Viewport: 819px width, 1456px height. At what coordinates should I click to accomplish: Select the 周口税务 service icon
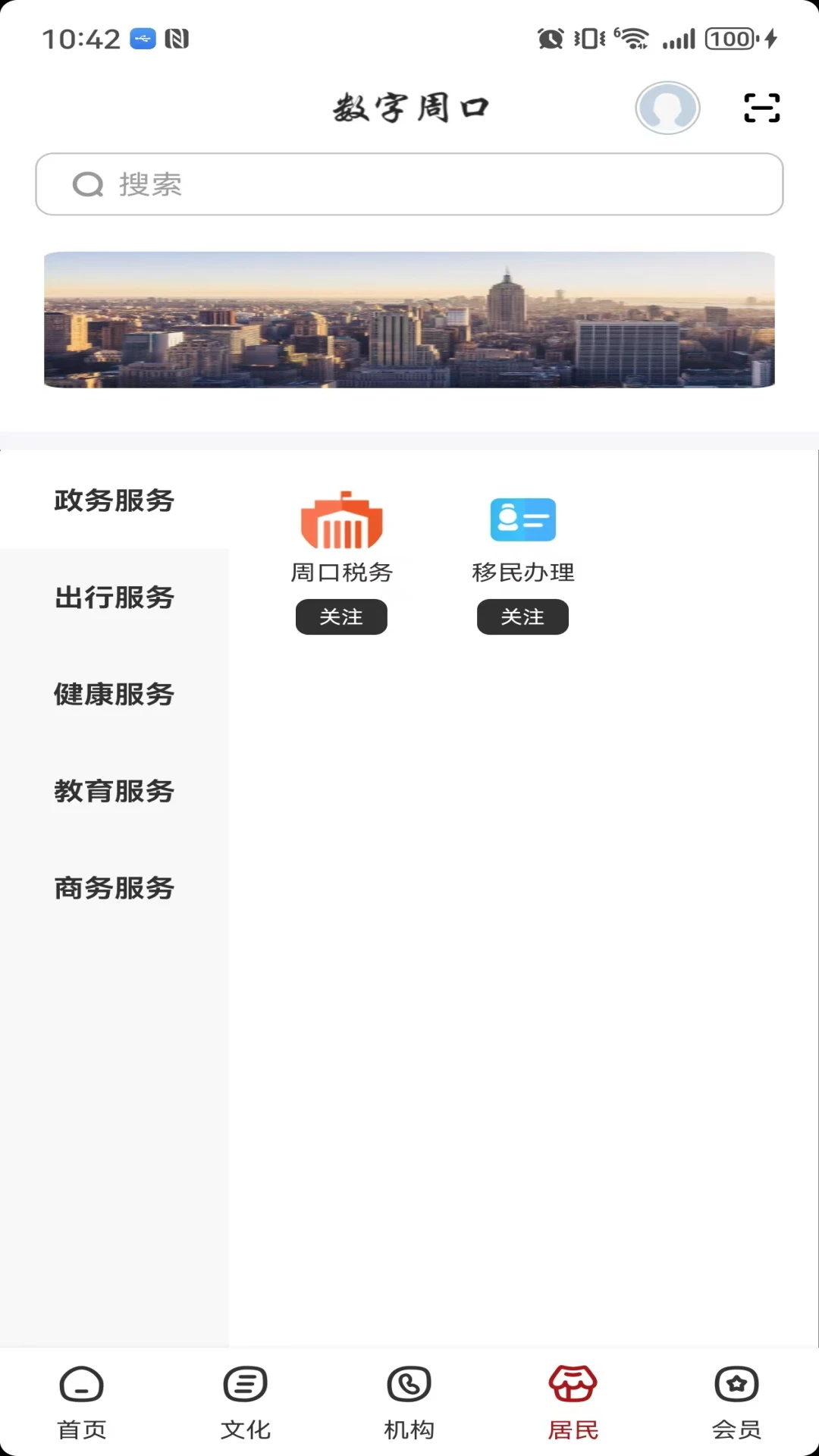pyautogui.click(x=340, y=520)
